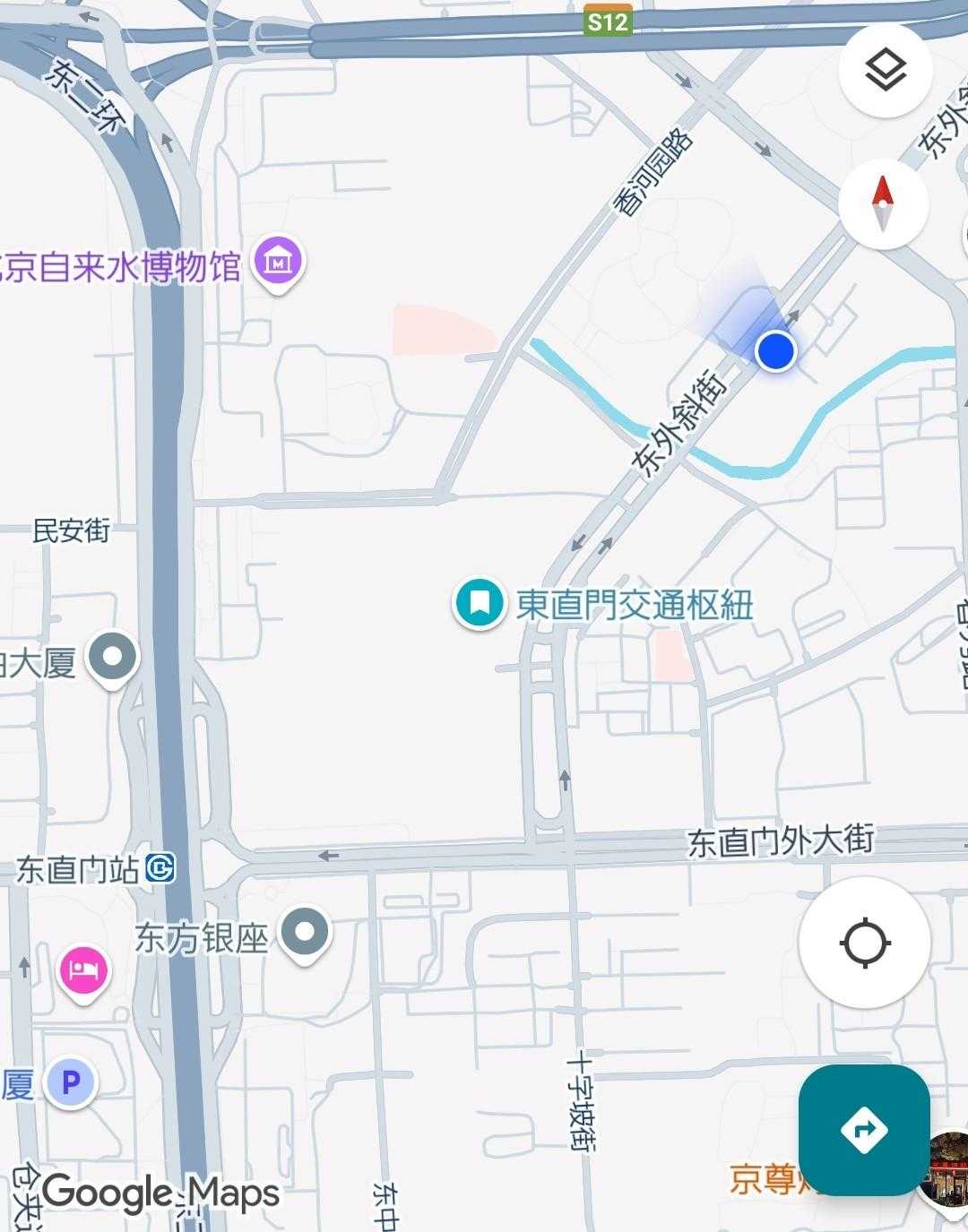Tap the blue current location dot
The image size is (968, 1232).
pos(775,350)
